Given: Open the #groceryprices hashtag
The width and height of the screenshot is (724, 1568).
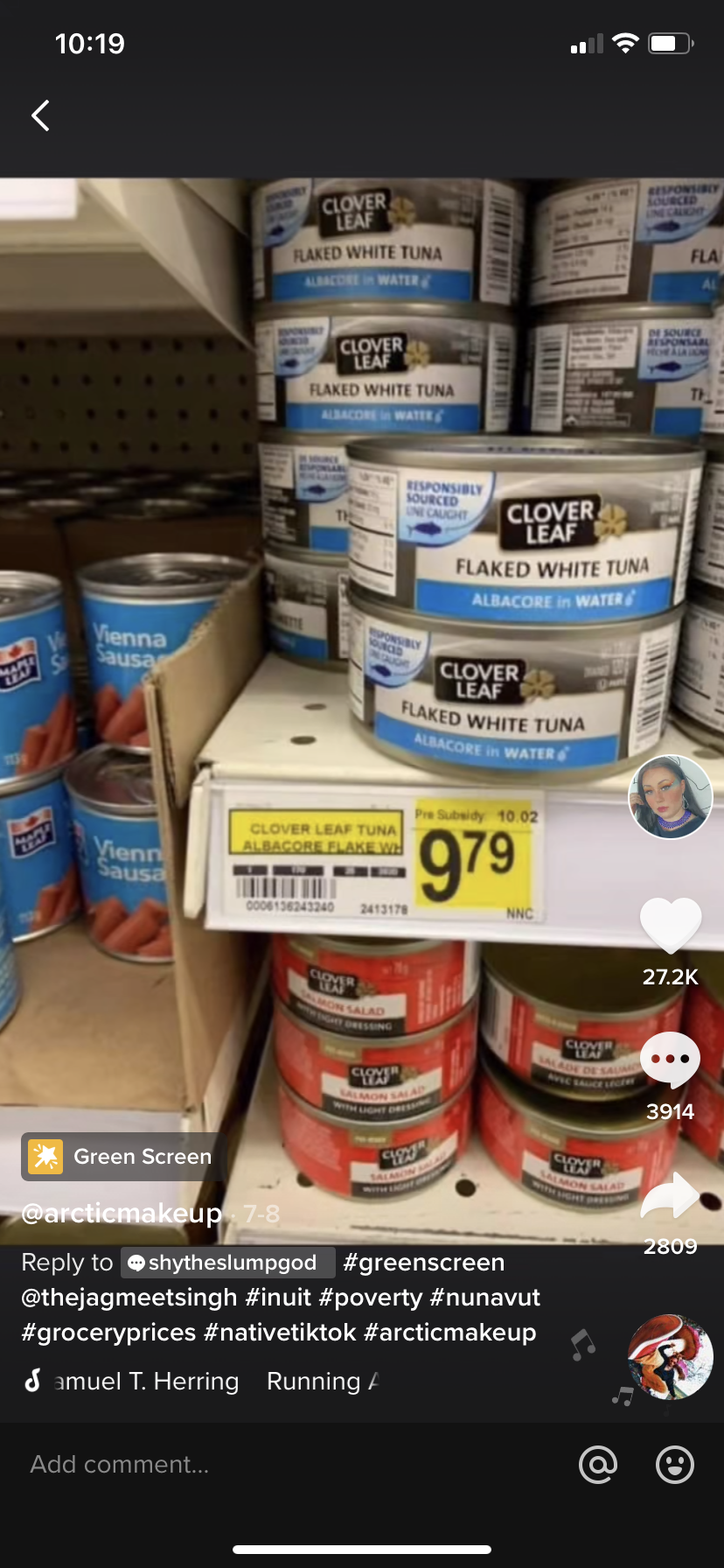Looking at the screenshot, I should pos(108,1333).
